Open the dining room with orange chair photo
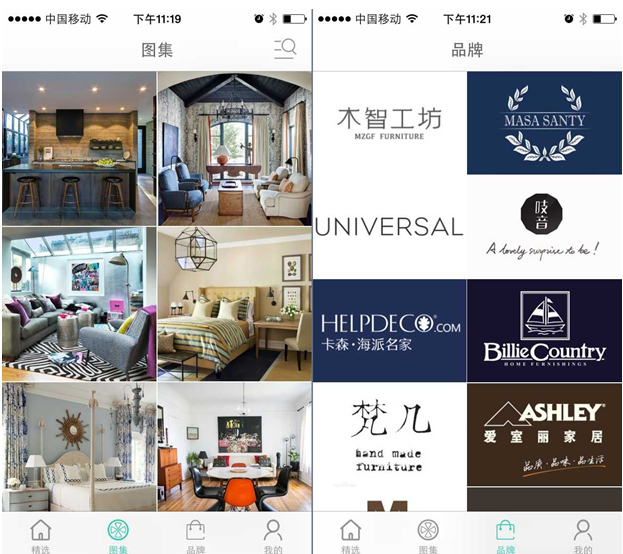Image resolution: width=623 pixels, height=554 pixels. (234, 447)
